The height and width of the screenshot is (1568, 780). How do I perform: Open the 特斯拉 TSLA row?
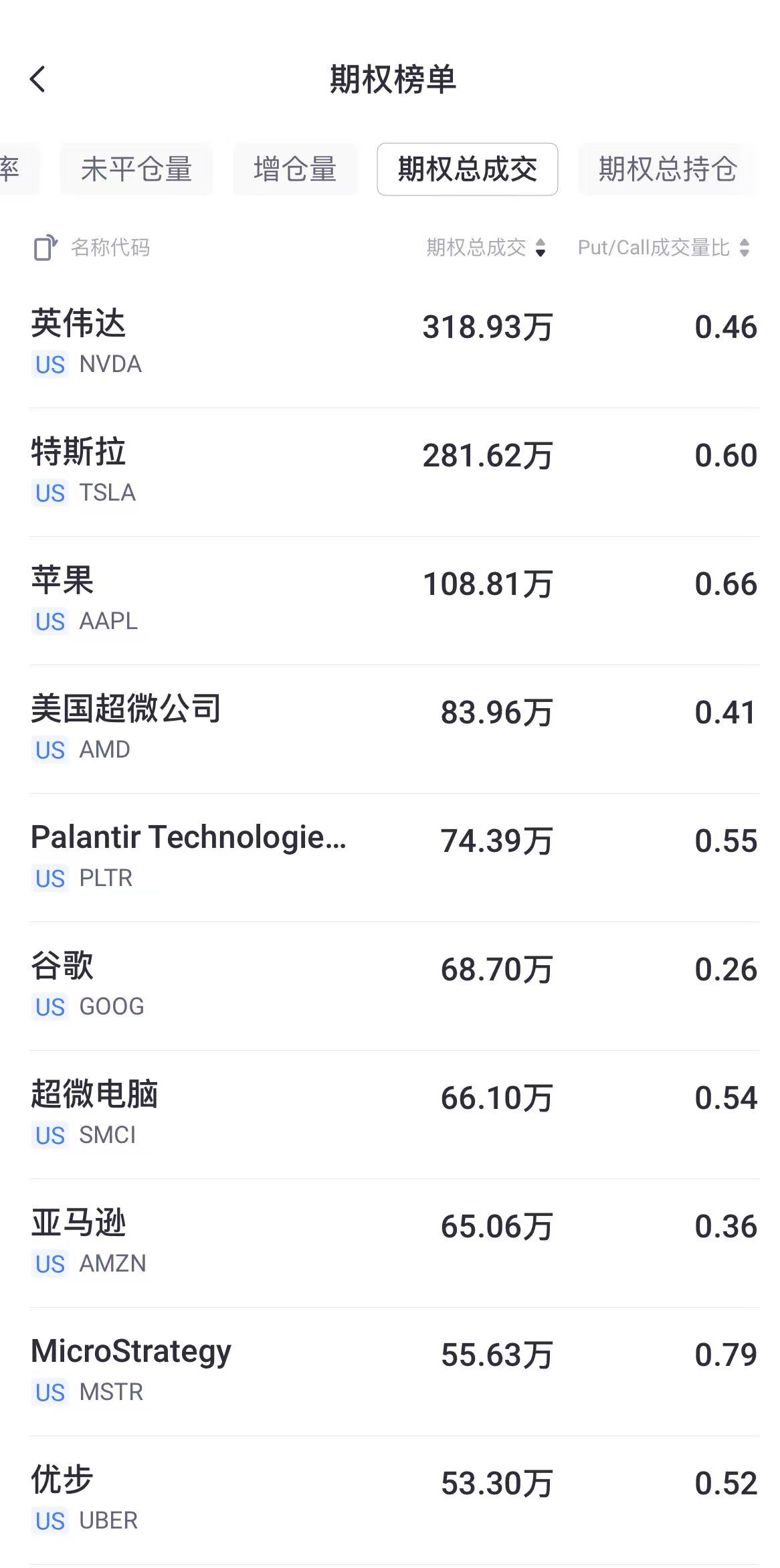[395, 472]
